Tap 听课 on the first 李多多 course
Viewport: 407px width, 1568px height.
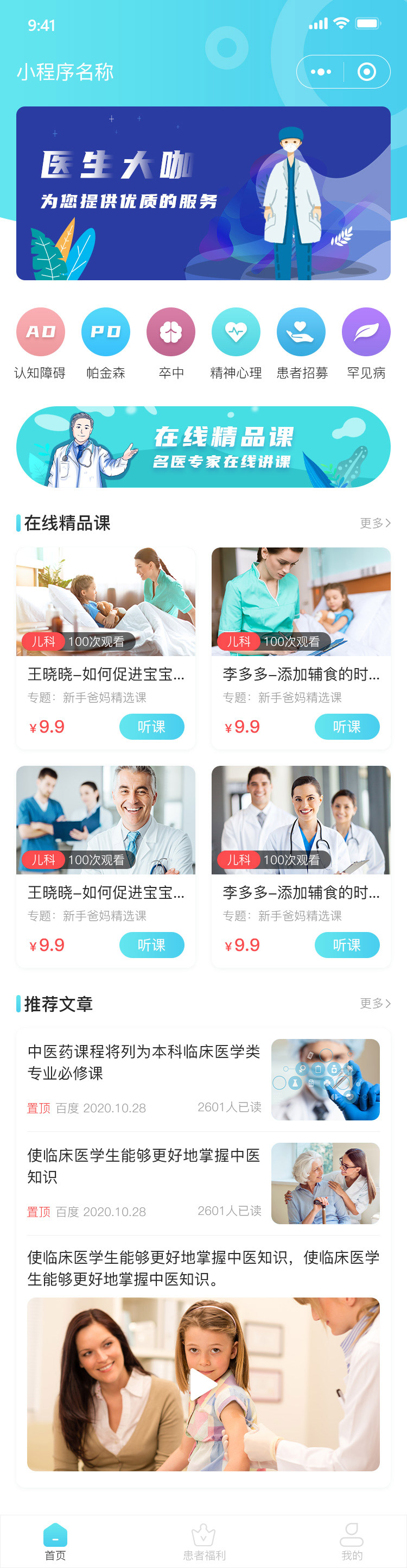[347, 727]
